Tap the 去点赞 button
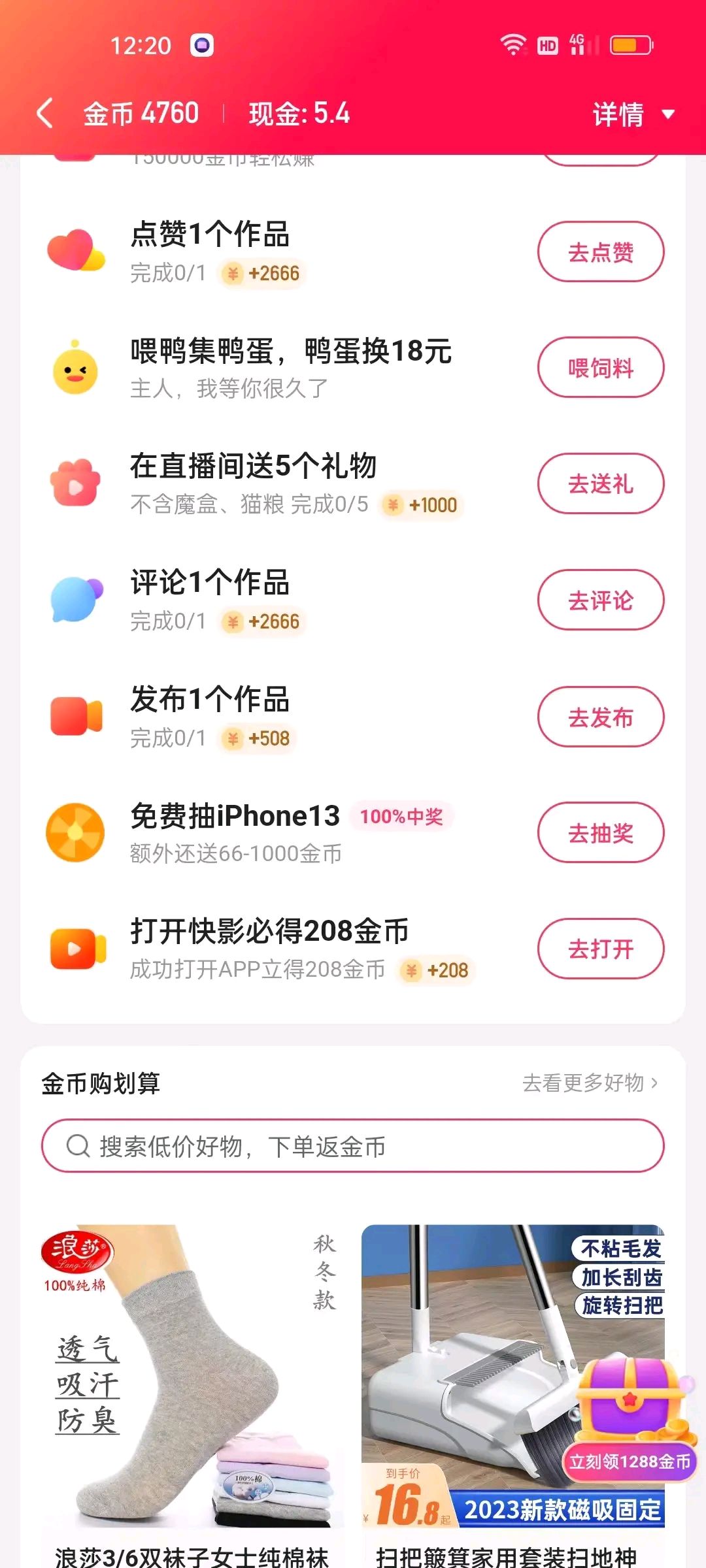Screen dimensions: 706x1568 (x=600, y=252)
